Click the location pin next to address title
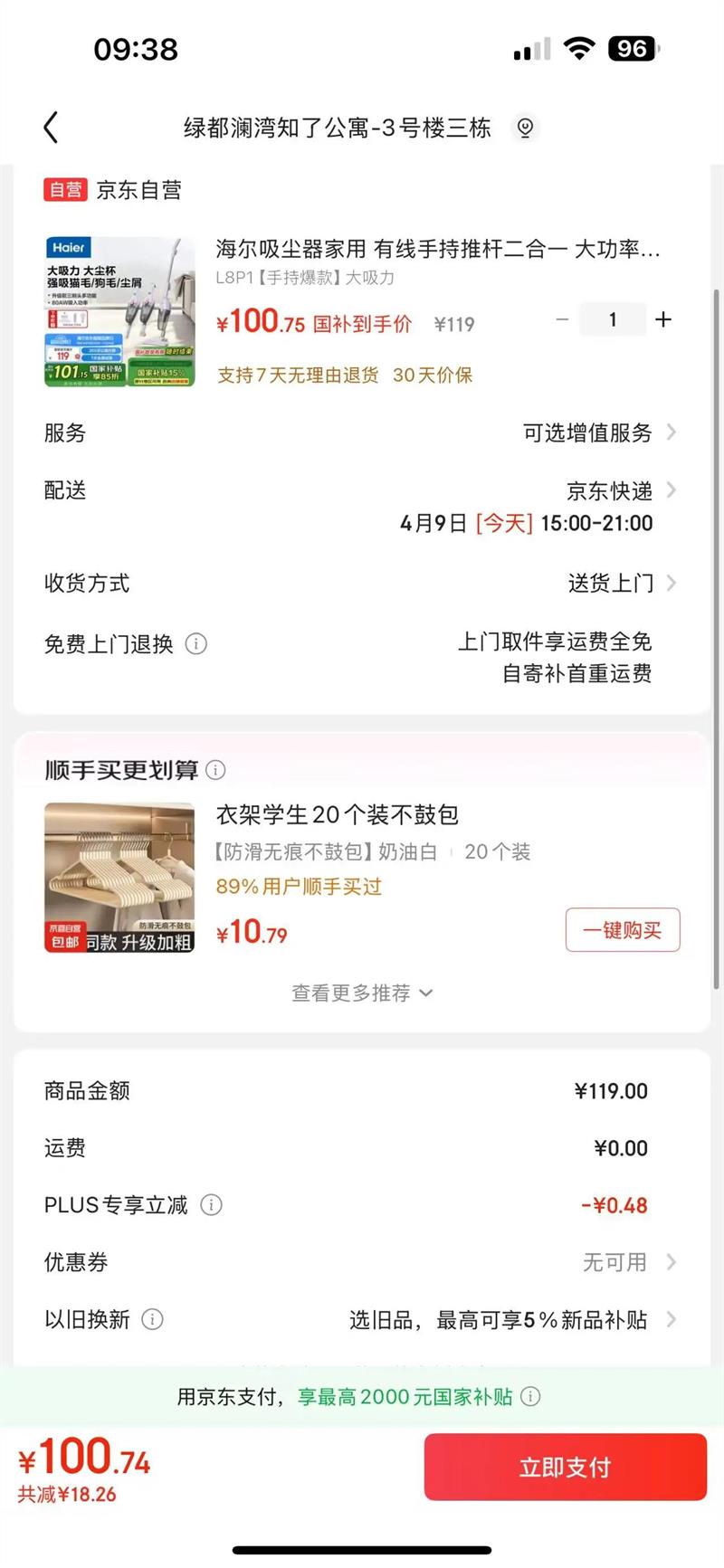Image resolution: width=724 pixels, height=1568 pixels. tap(523, 128)
